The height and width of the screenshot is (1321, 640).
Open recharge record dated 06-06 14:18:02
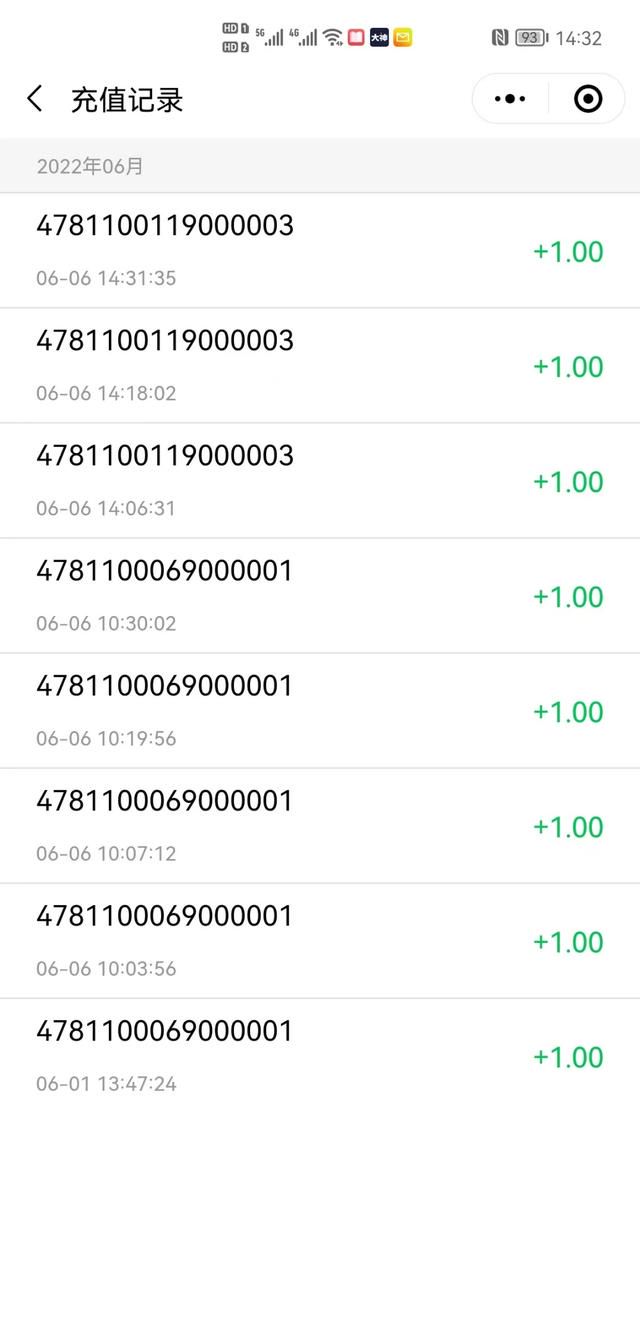(320, 365)
